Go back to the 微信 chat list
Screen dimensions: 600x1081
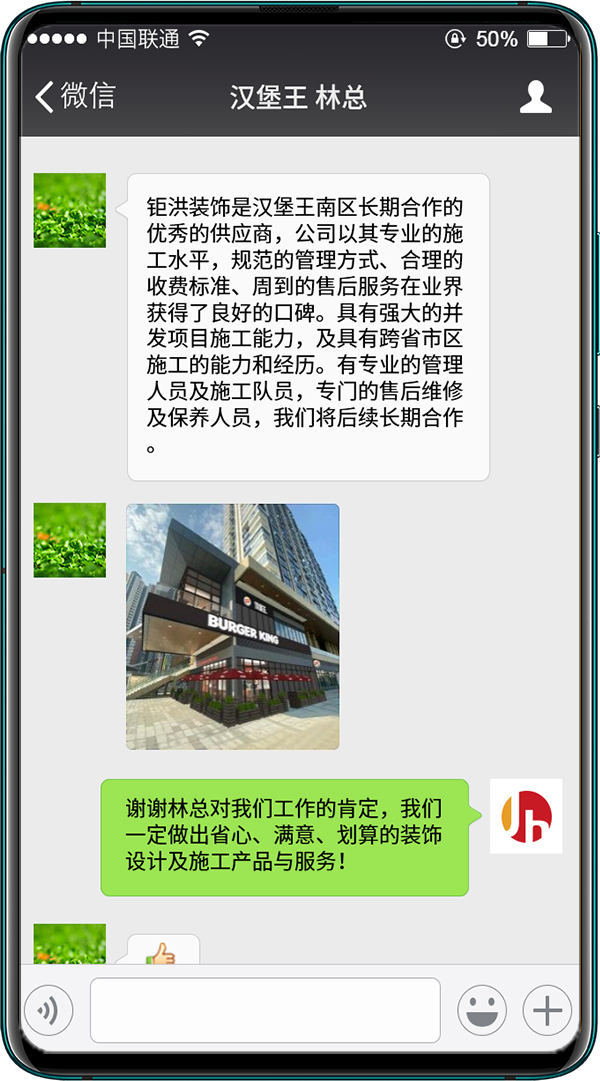75,97
